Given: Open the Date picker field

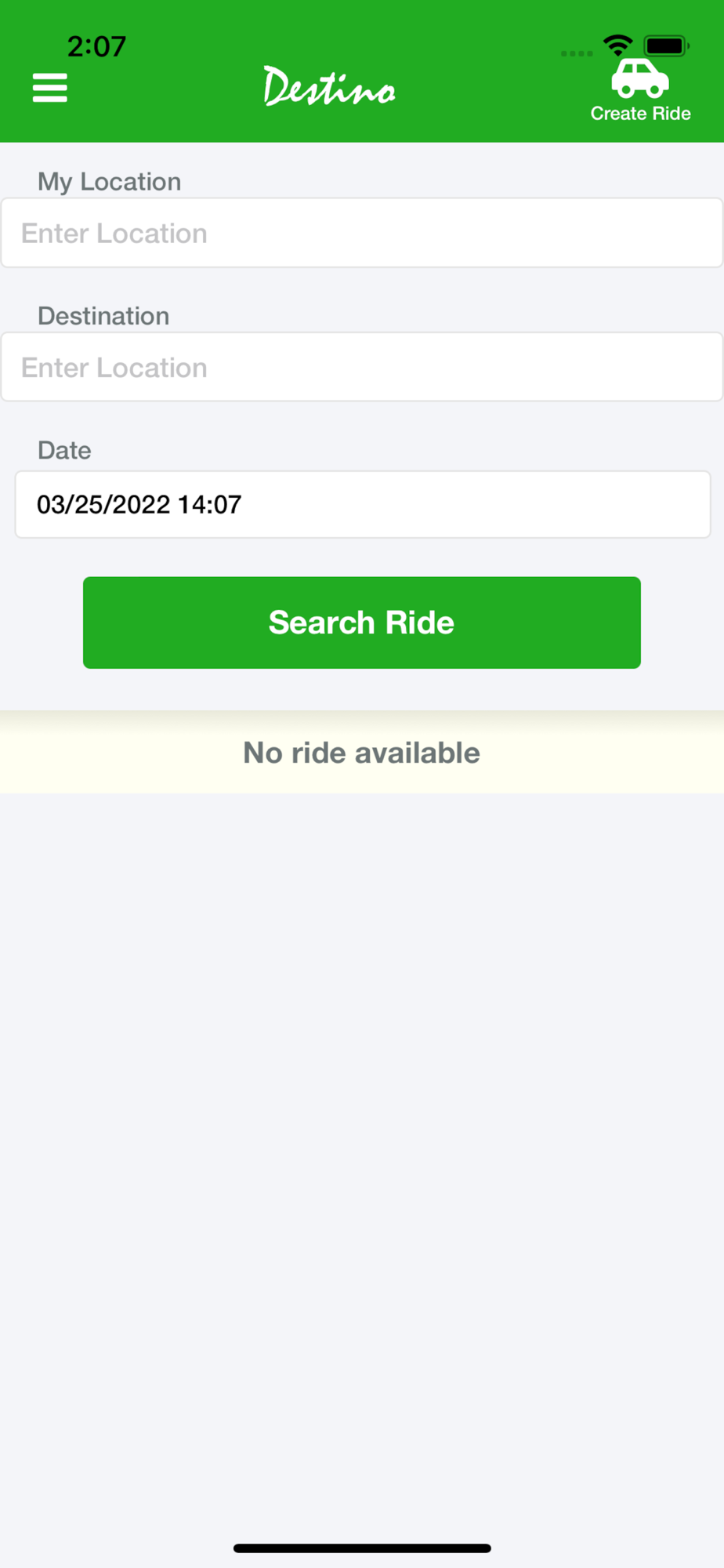Looking at the screenshot, I should 363,504.
